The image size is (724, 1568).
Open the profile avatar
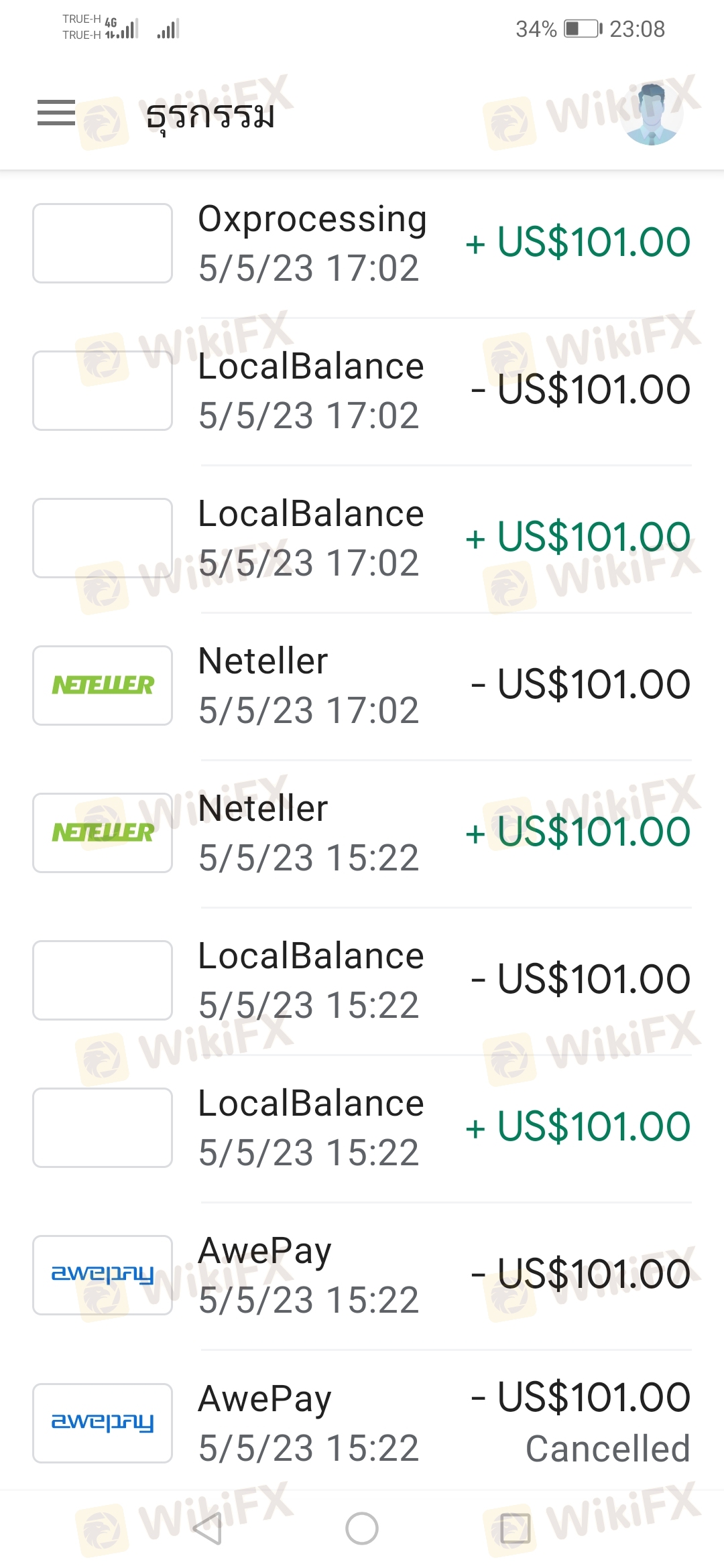tap(652, 114)
